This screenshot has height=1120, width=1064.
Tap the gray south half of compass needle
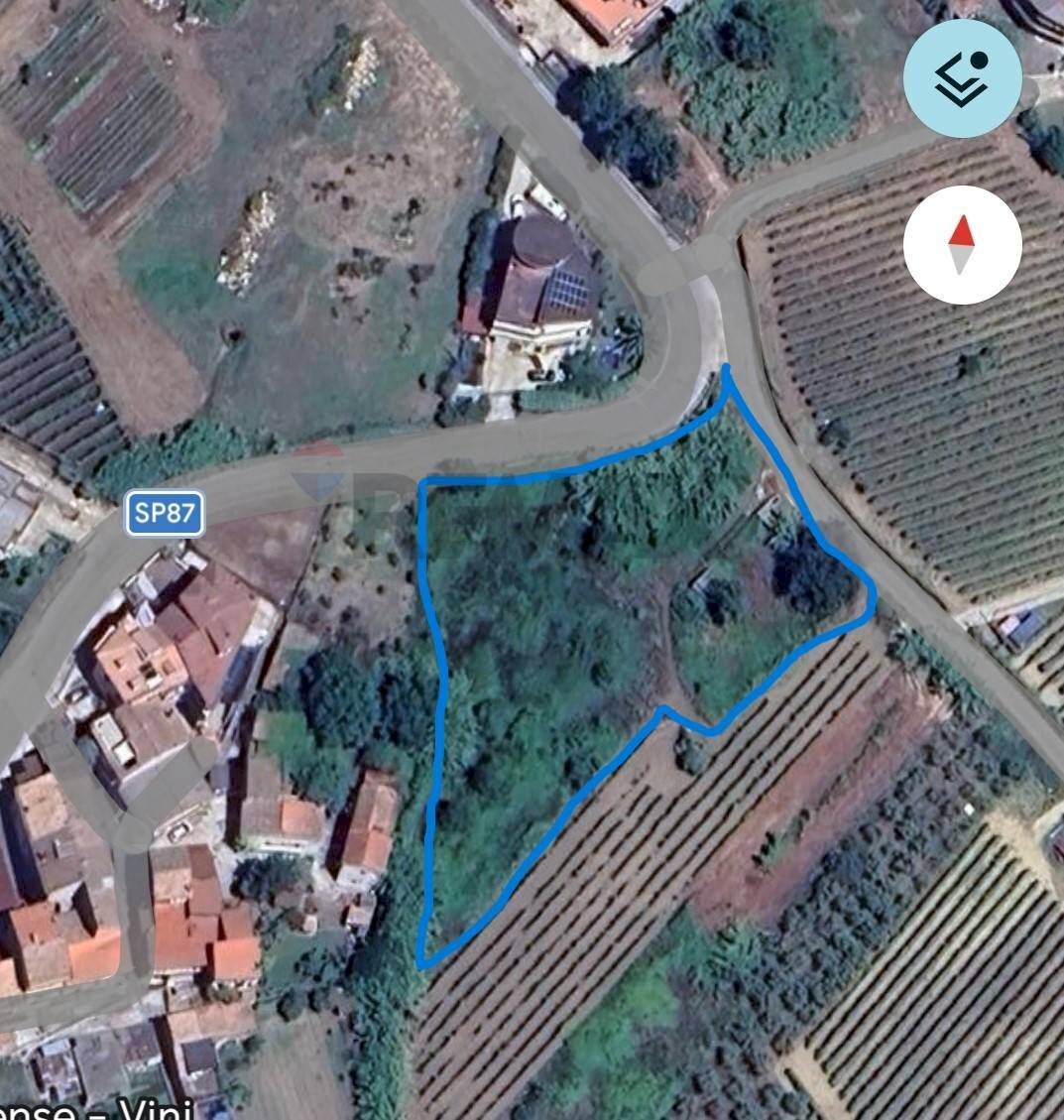960,260
